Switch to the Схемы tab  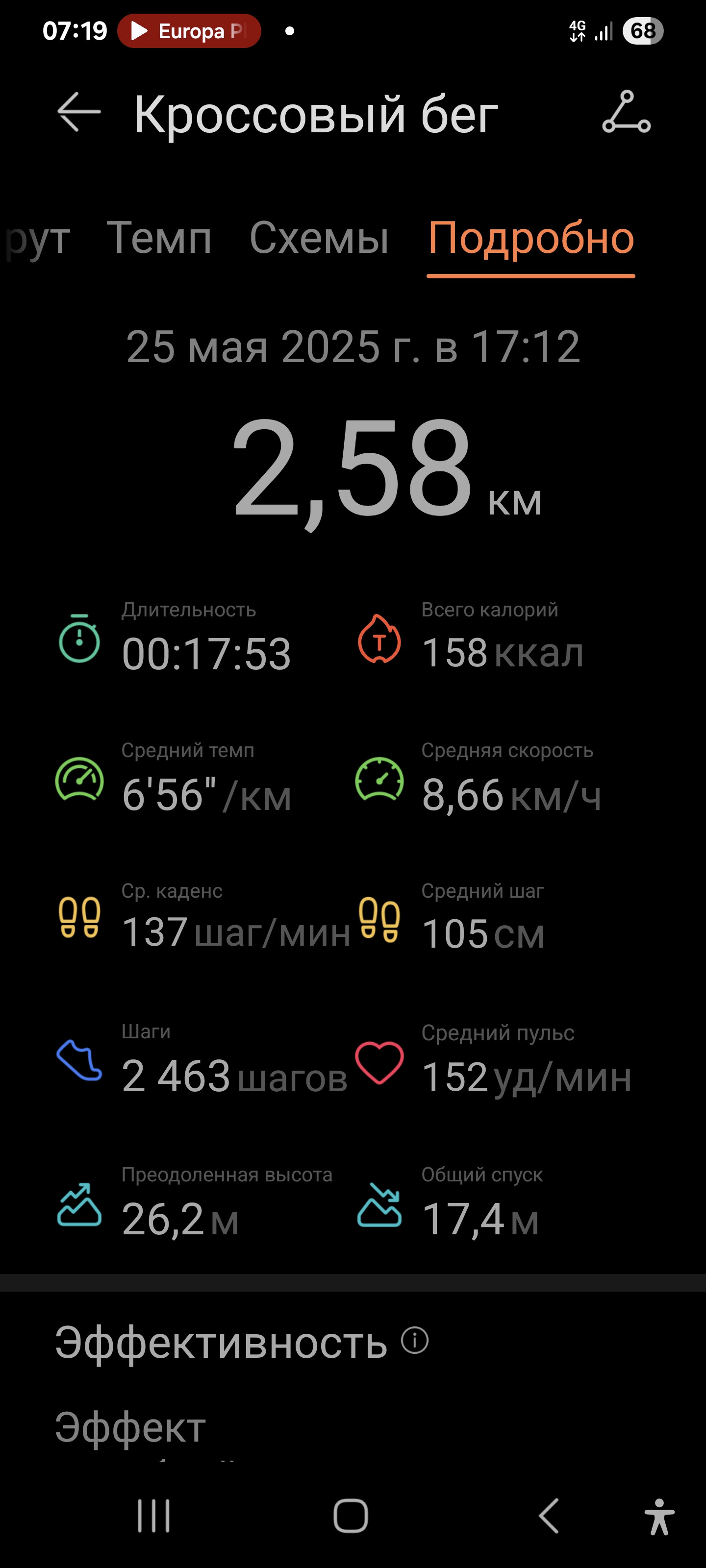point(319,237)
